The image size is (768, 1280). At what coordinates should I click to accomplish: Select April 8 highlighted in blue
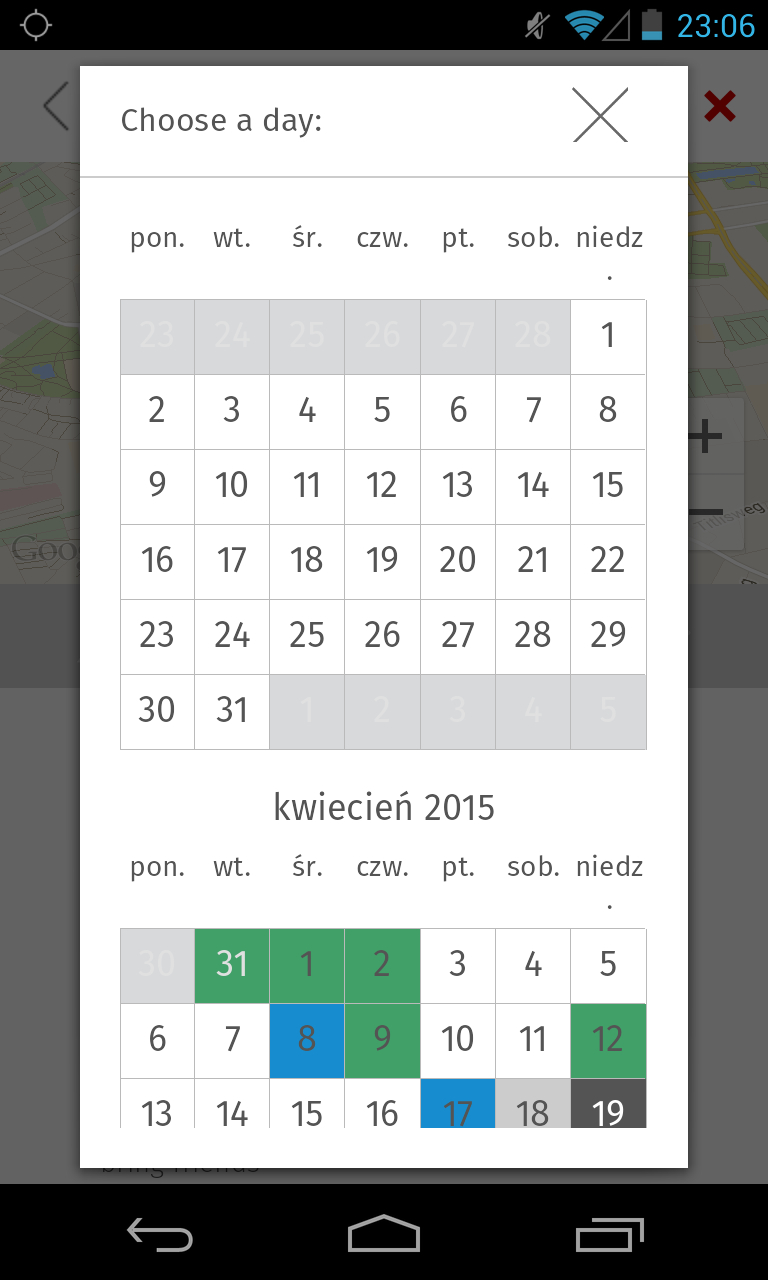point(307,1041)
